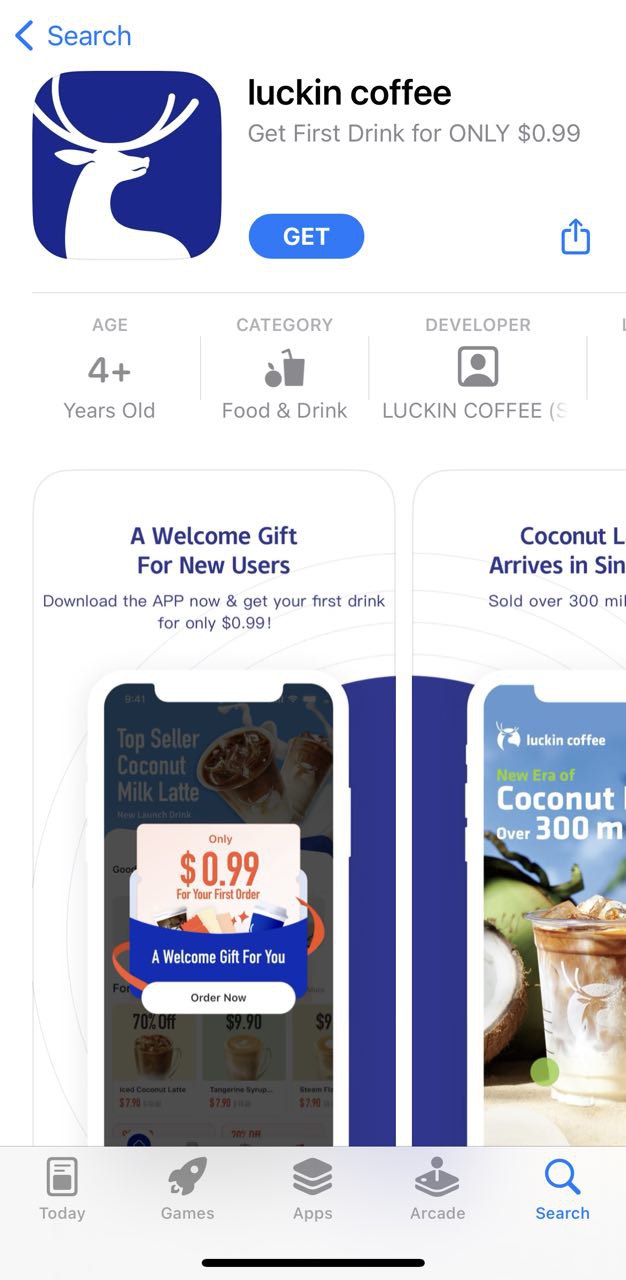This screenshot has height=1280, width=626.
Task: Switch to the Games tab
Action: click(187, 1190)
